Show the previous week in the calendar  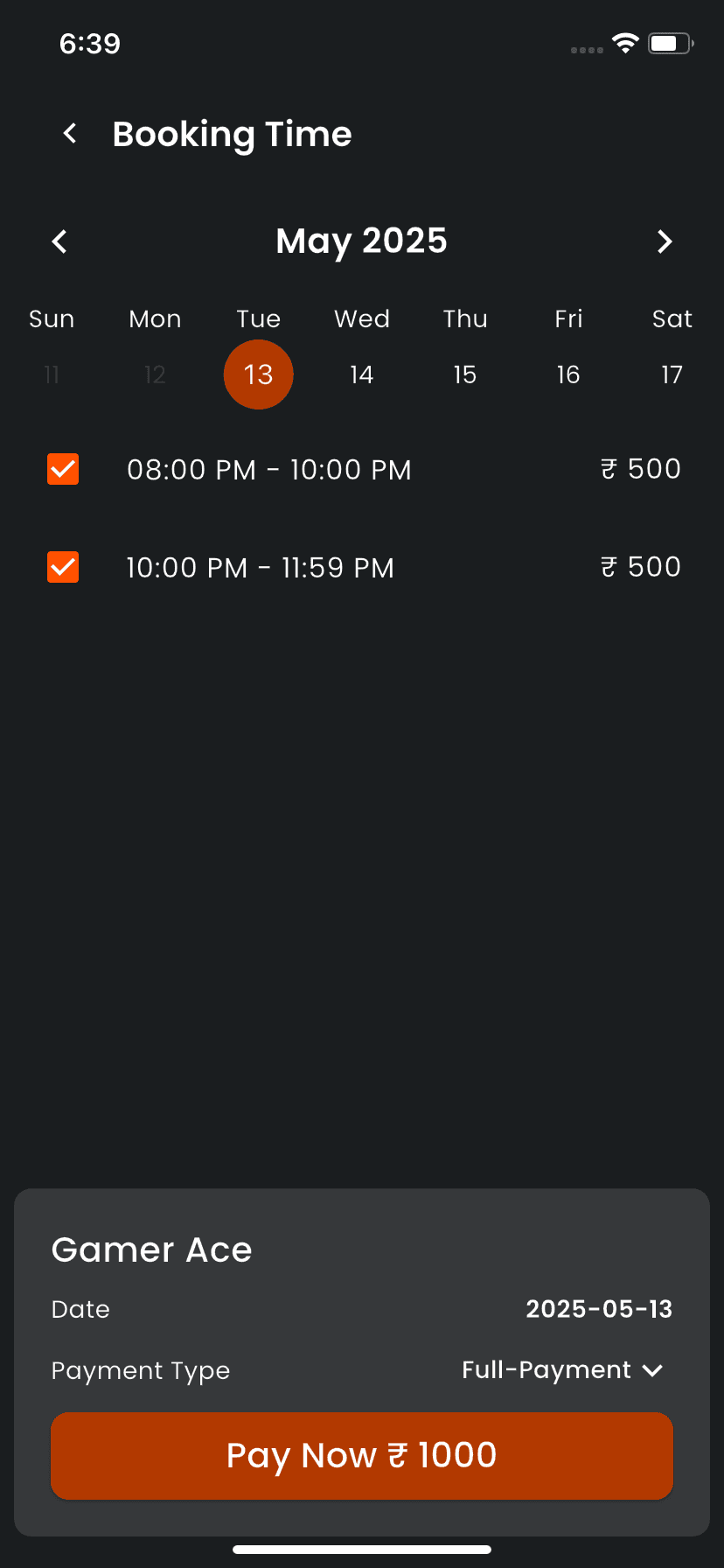59,241
